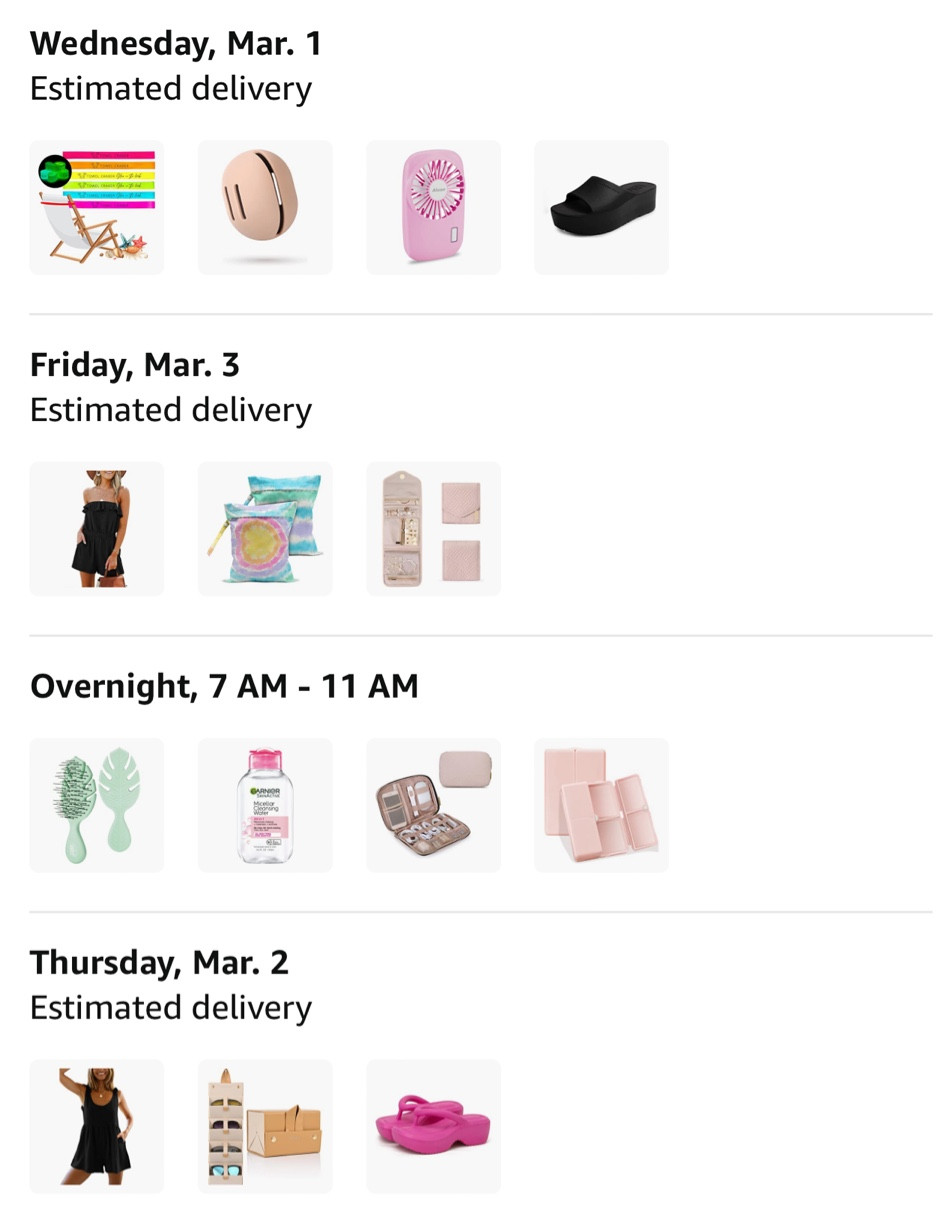Select the hanging sunglasses organizer thumbnail

click(264, 1126)
